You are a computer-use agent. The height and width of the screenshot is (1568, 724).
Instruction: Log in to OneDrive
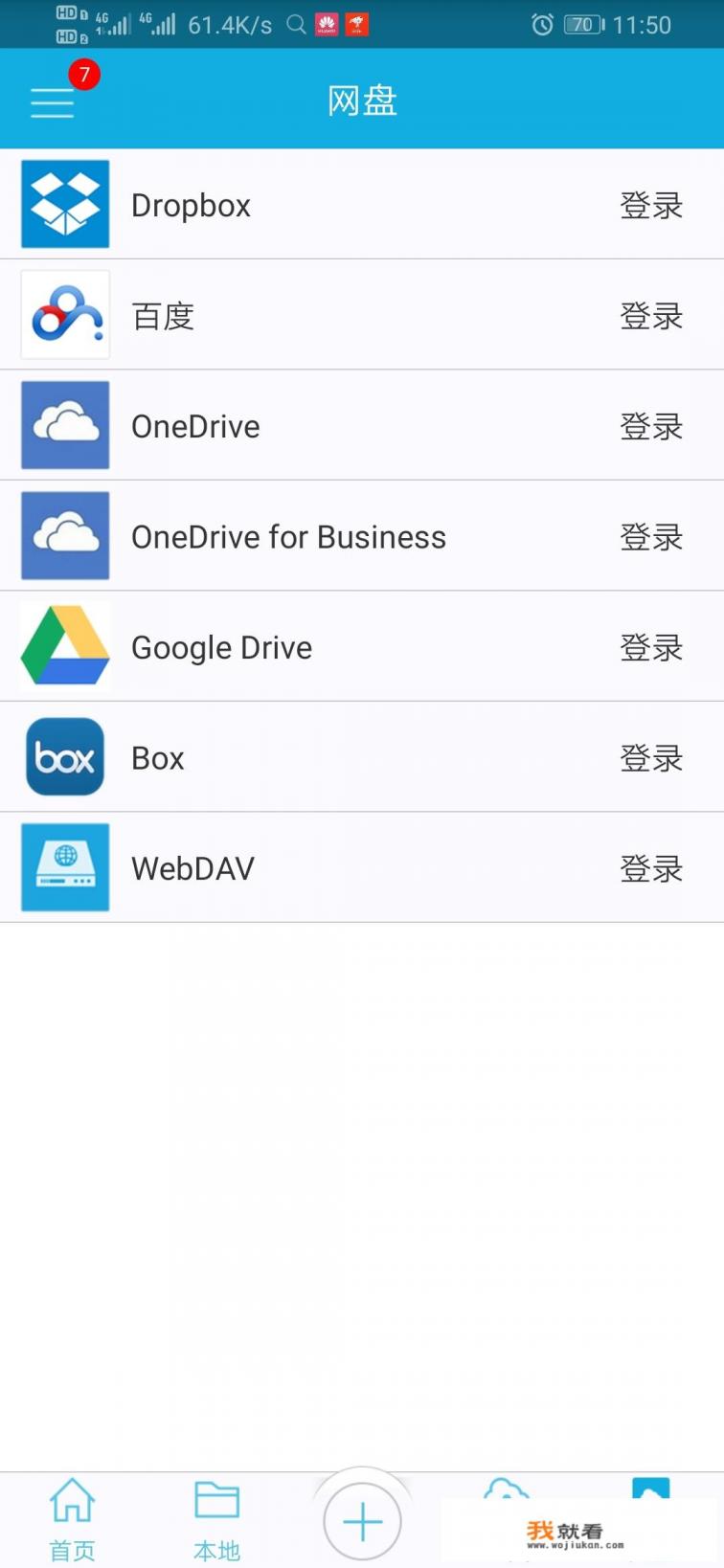(x=651, y=425)
